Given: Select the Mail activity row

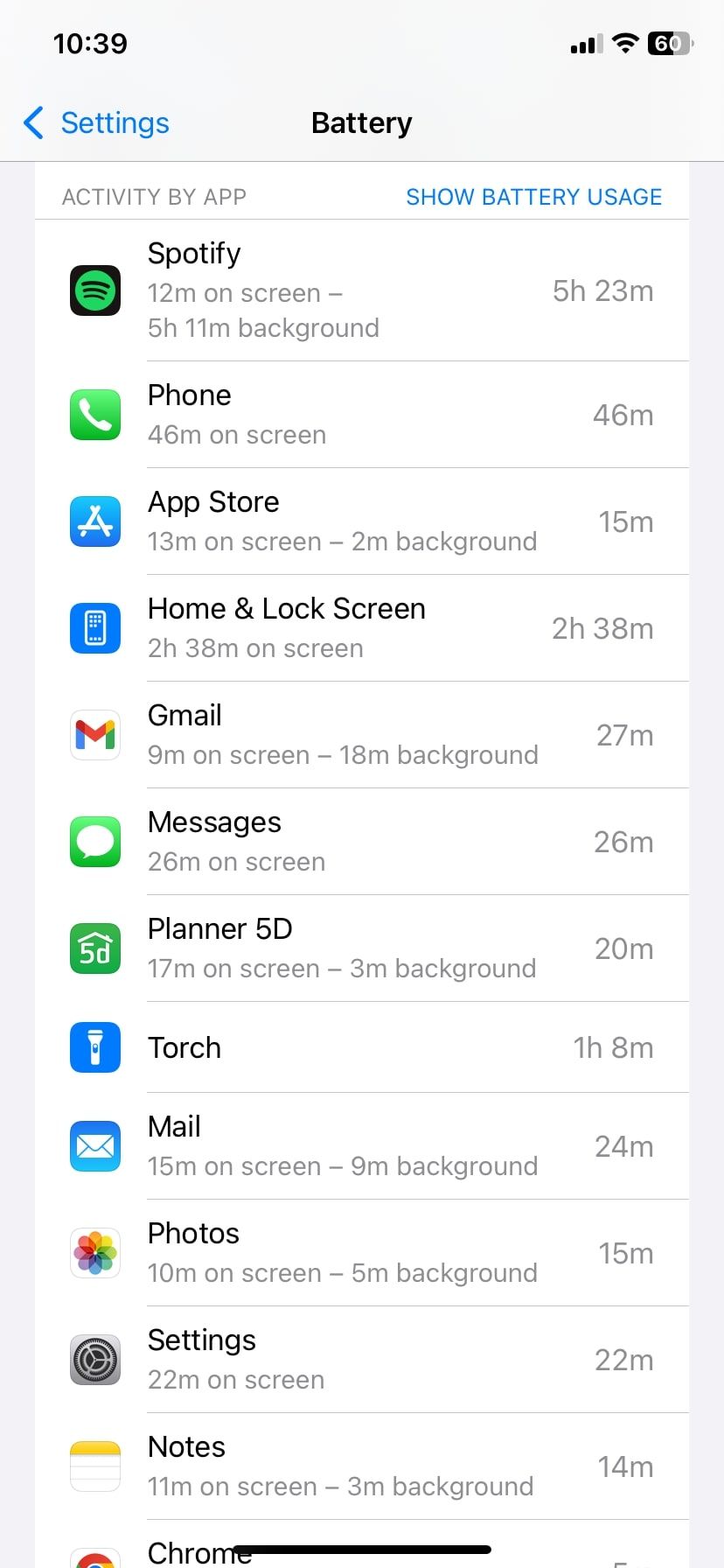Looking at the screenshot, I should point(361,1146).
